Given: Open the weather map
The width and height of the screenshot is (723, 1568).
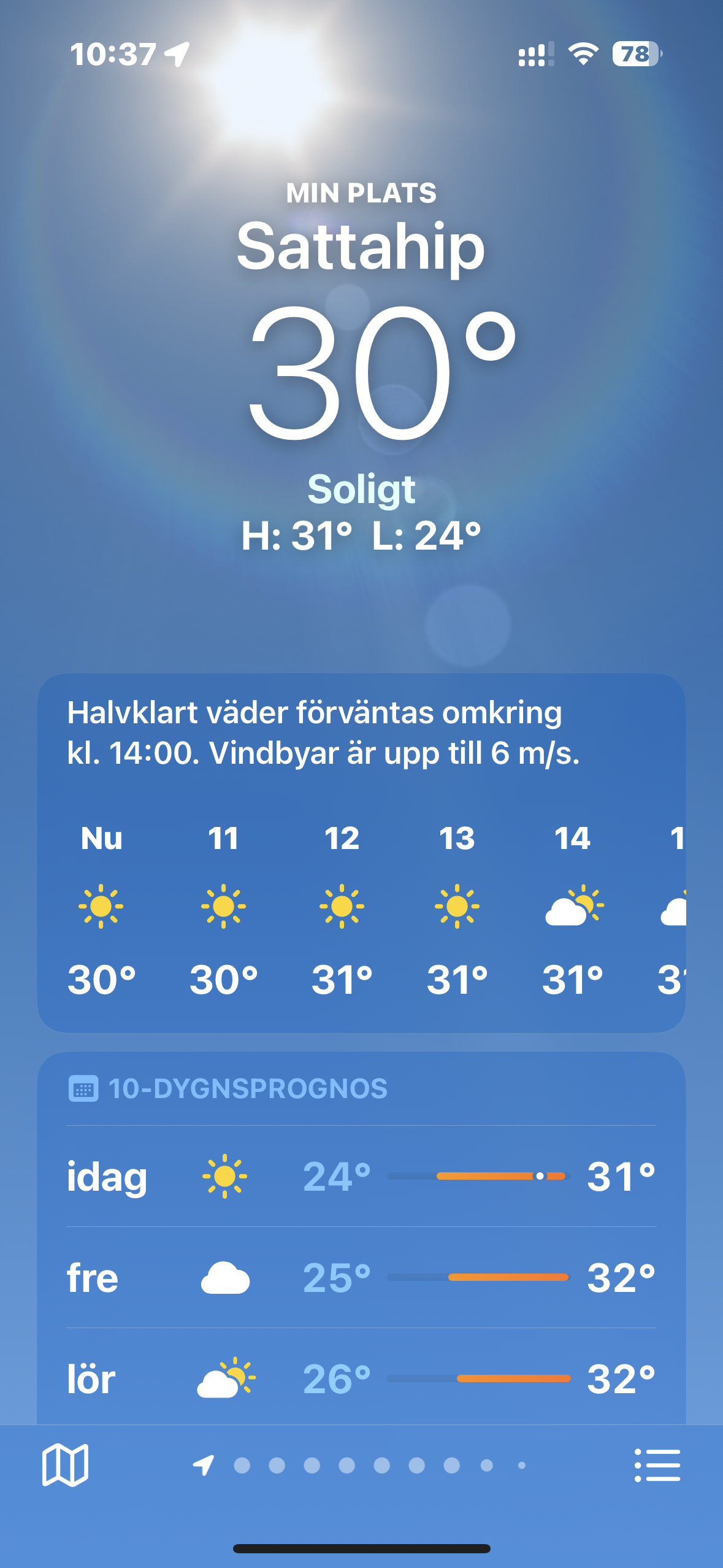Looking at the screenshot, I should click(x=65, y=1465).
